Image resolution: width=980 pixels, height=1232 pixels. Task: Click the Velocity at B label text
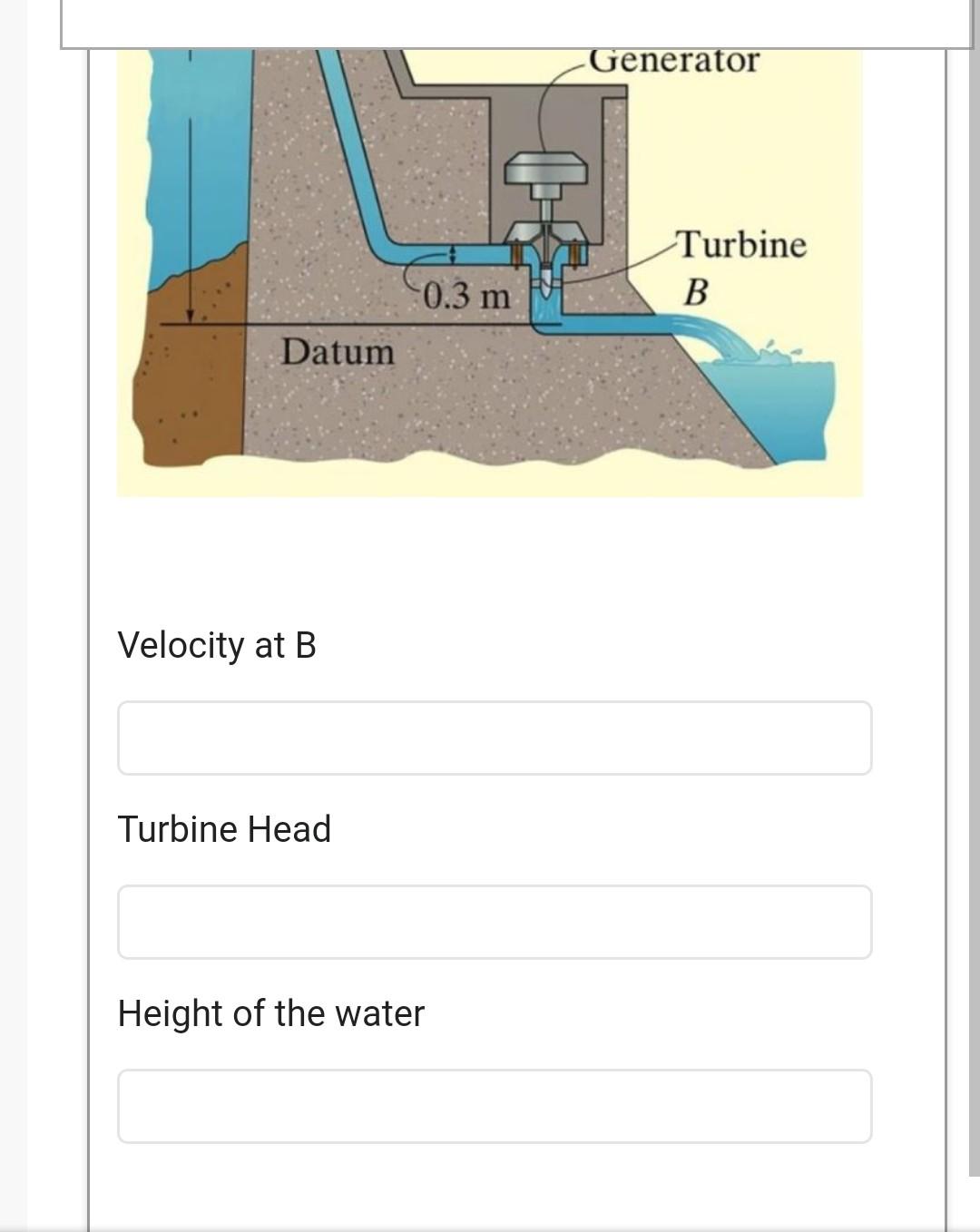217,646
